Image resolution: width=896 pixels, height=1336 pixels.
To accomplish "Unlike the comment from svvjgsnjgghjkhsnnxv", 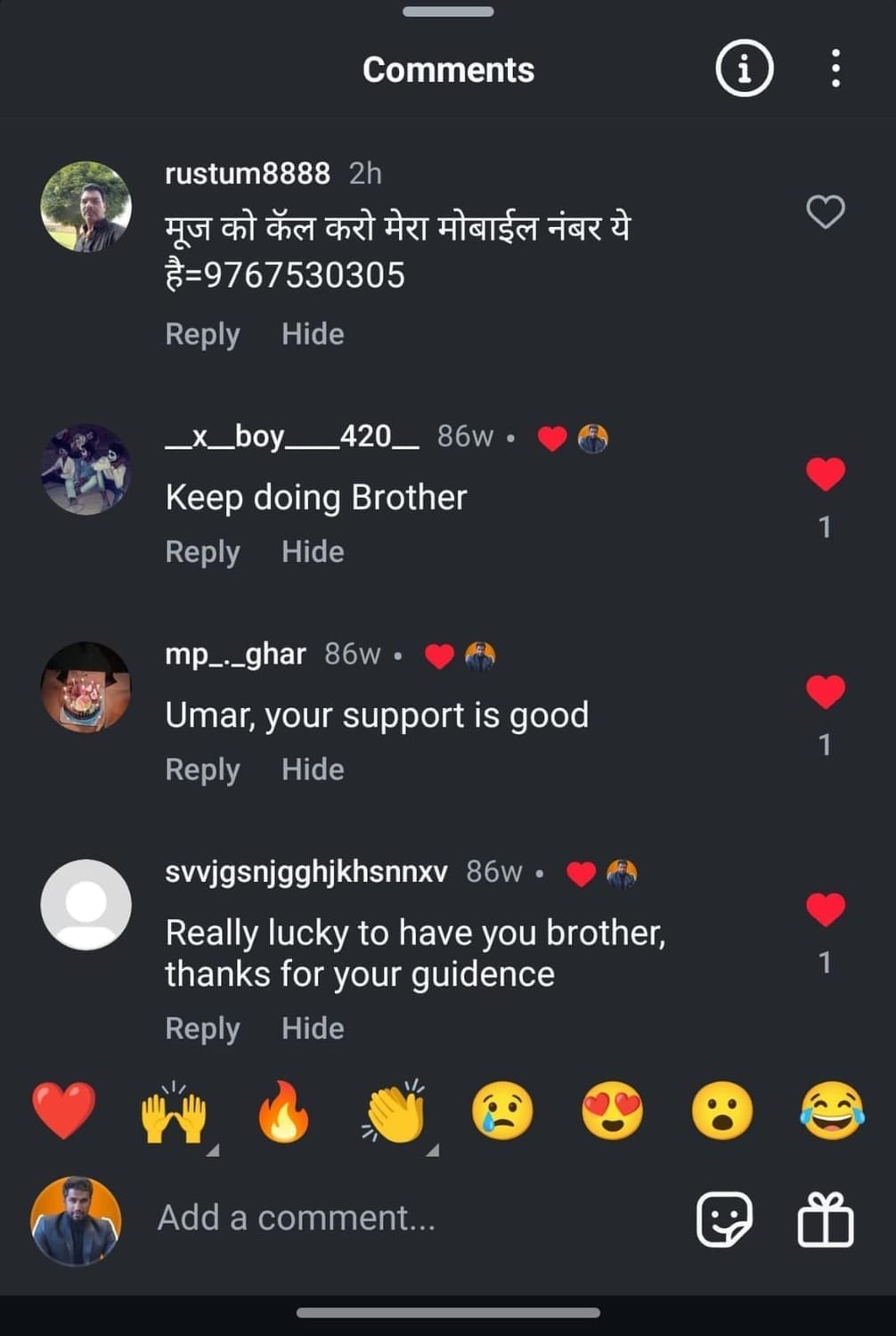I will [825, 909].
